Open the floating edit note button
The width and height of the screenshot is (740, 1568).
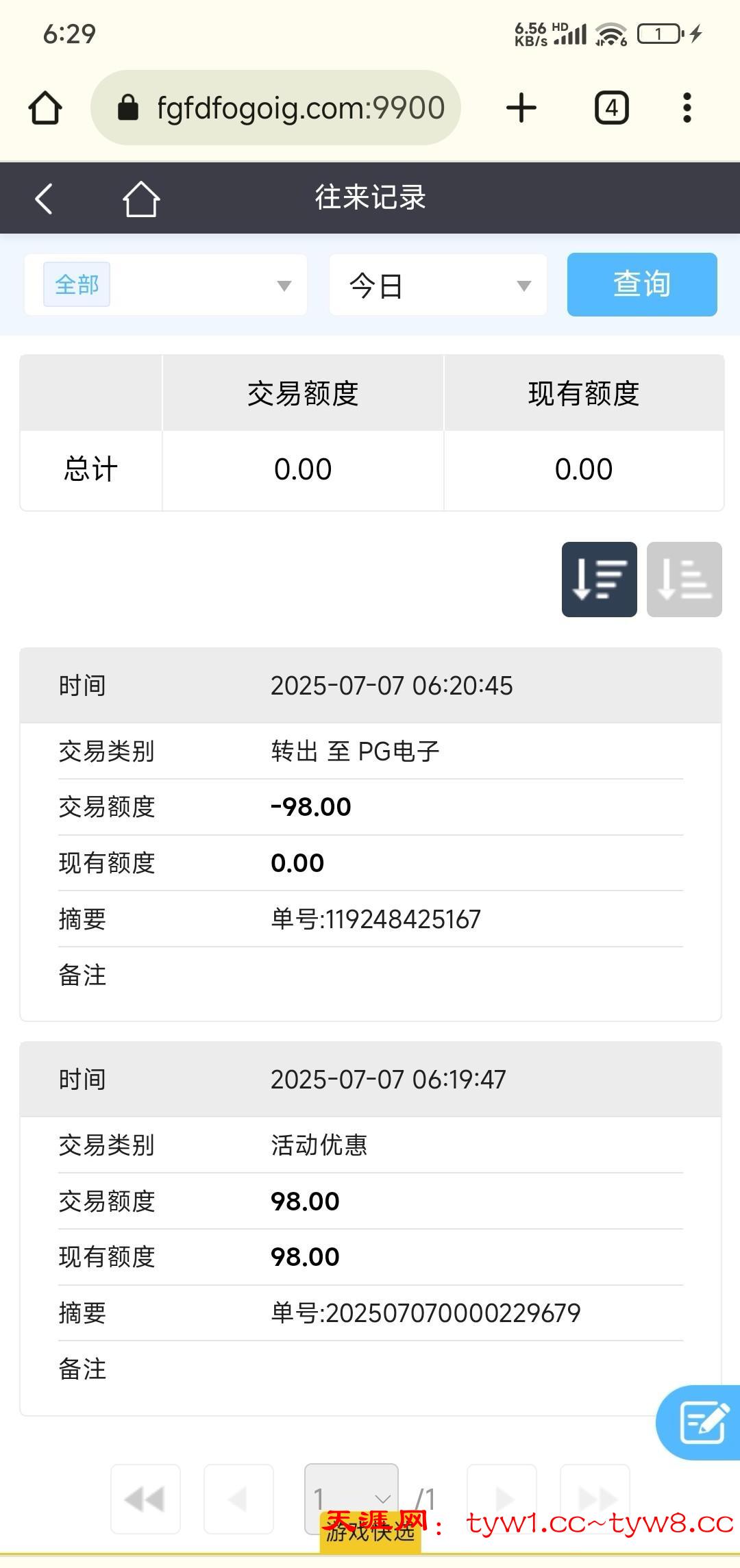tap(700, 1422)
